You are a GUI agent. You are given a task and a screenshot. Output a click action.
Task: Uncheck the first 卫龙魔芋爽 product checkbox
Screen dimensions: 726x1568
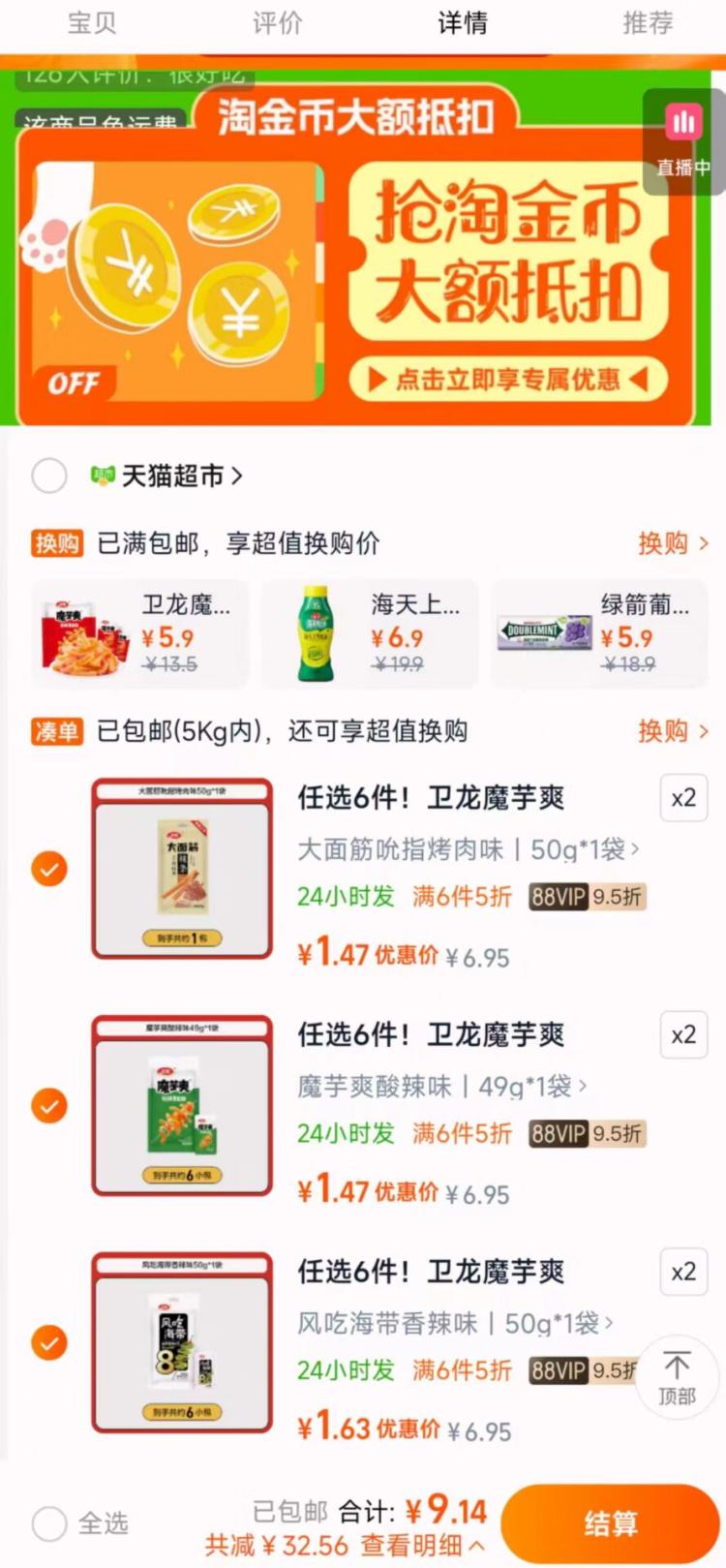pyautogui.click(x=49, y=869)
